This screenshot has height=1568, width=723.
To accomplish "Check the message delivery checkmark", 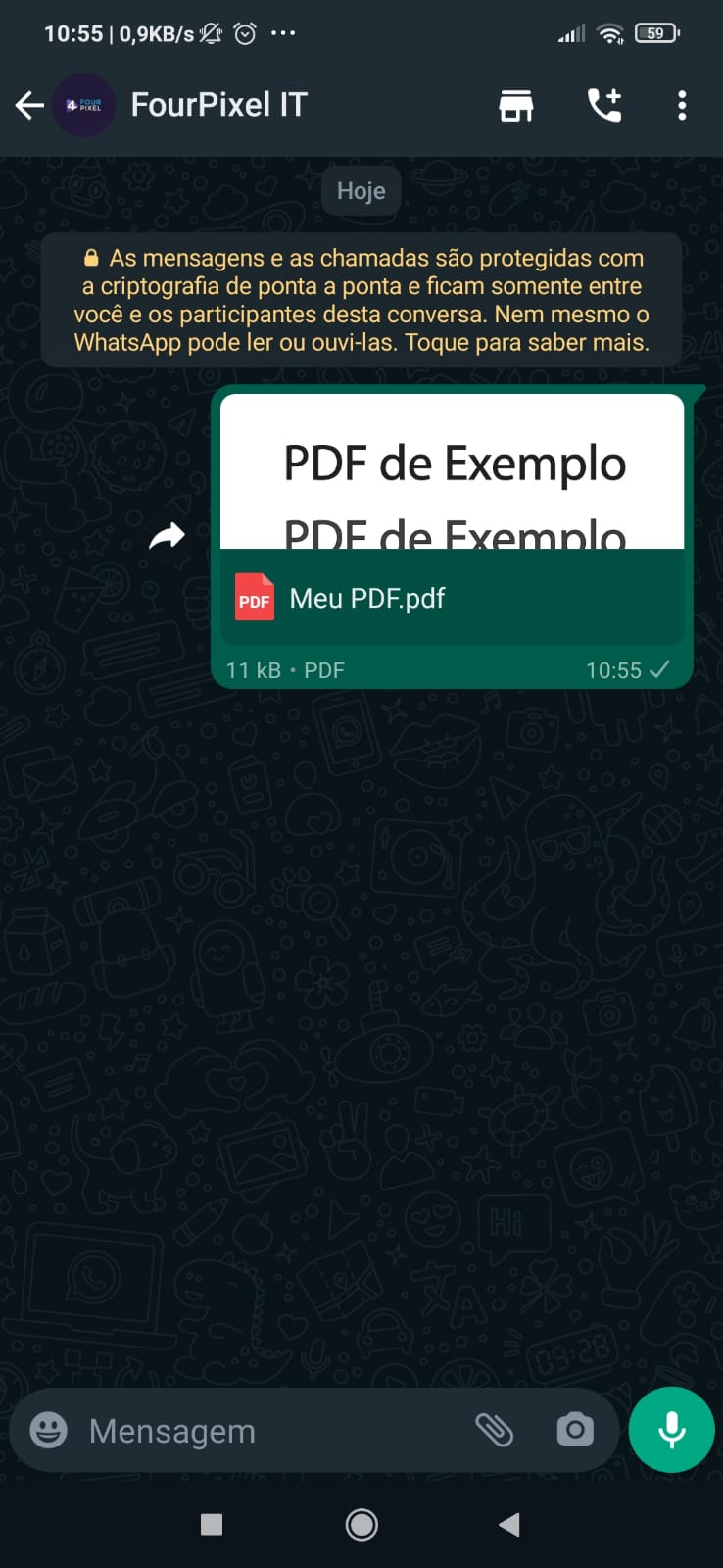I will click(x=659, y=670).
